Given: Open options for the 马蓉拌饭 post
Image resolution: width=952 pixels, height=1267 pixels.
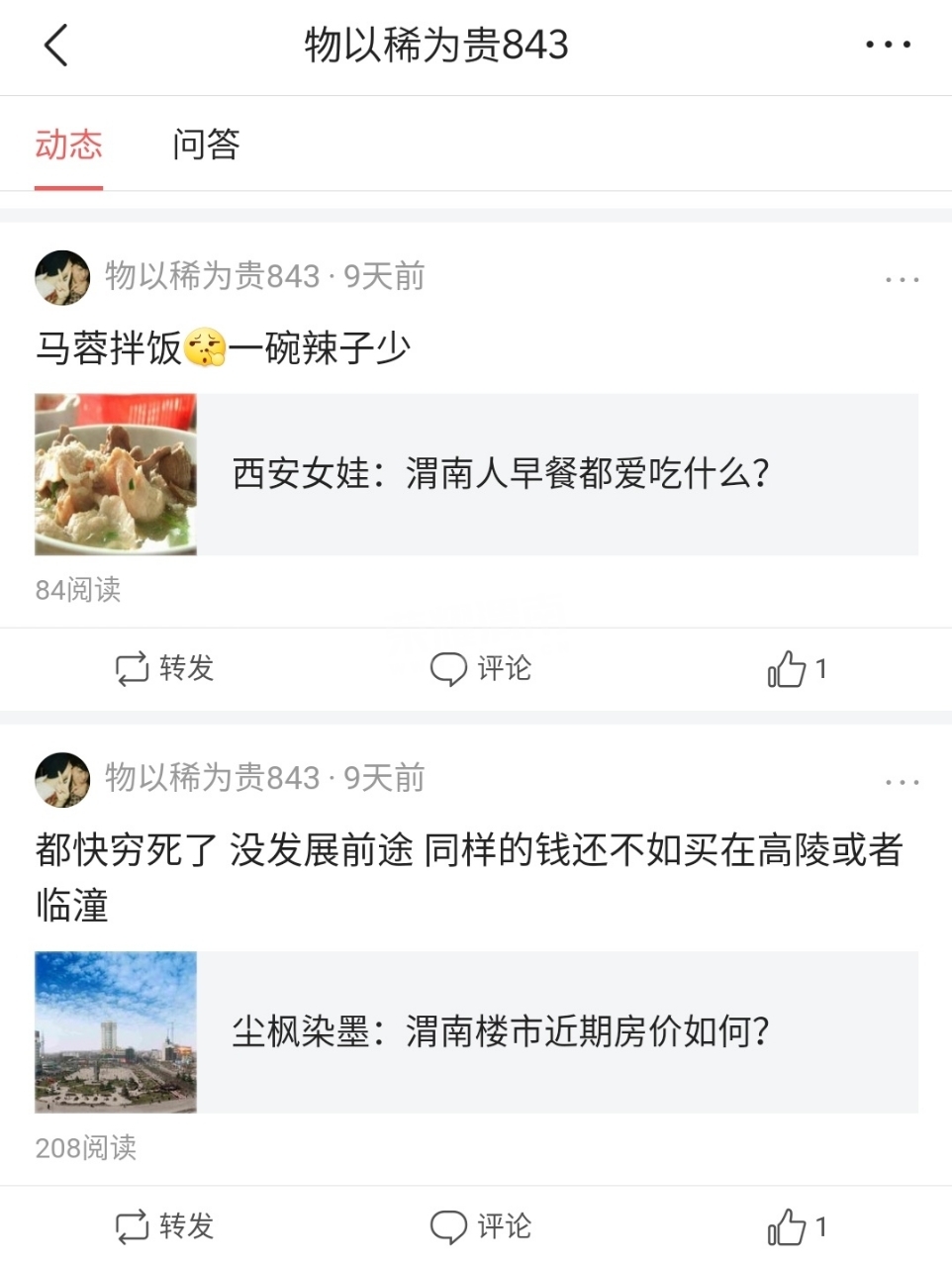Looking at the screenshot, I should (x=902, y=280).
